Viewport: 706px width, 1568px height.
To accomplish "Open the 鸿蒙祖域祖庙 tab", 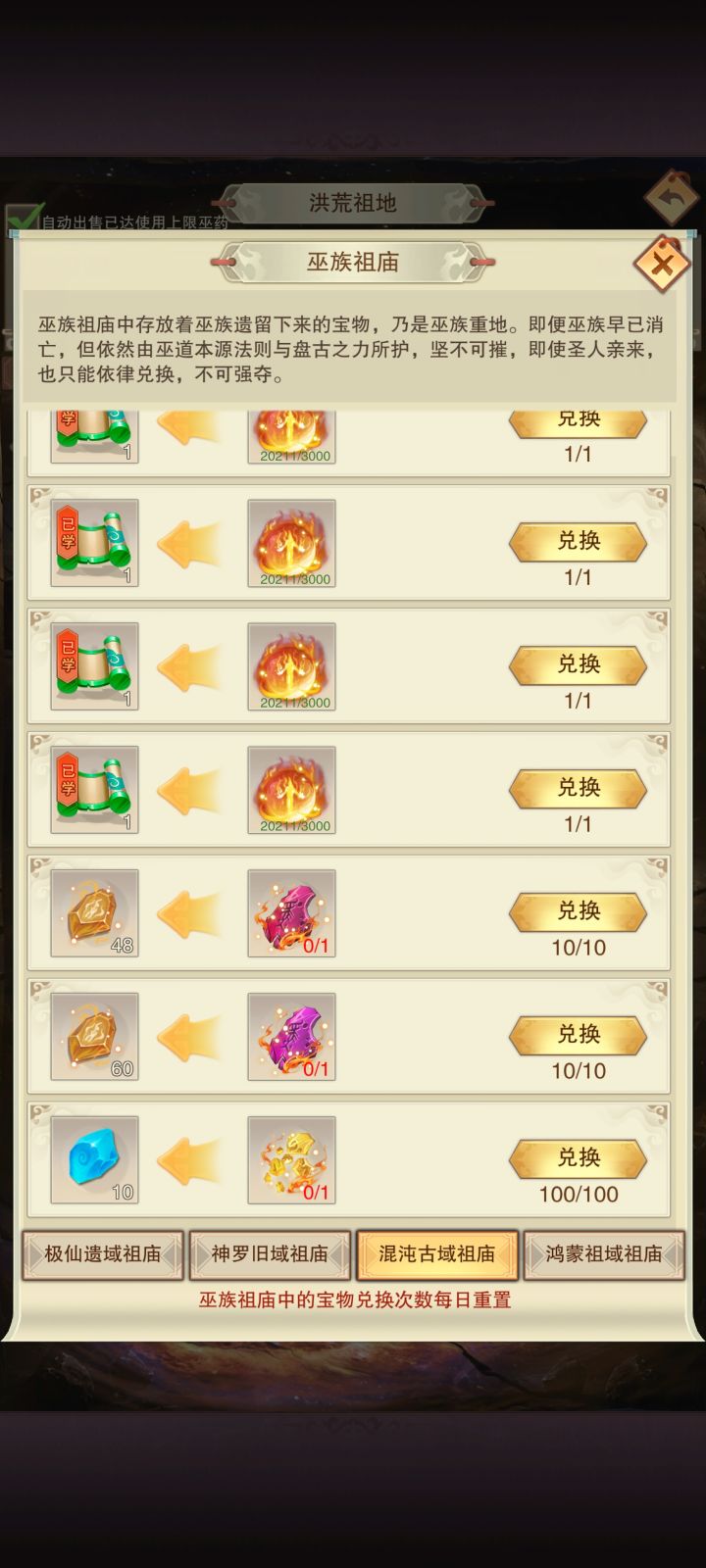I will [604, 1254].
